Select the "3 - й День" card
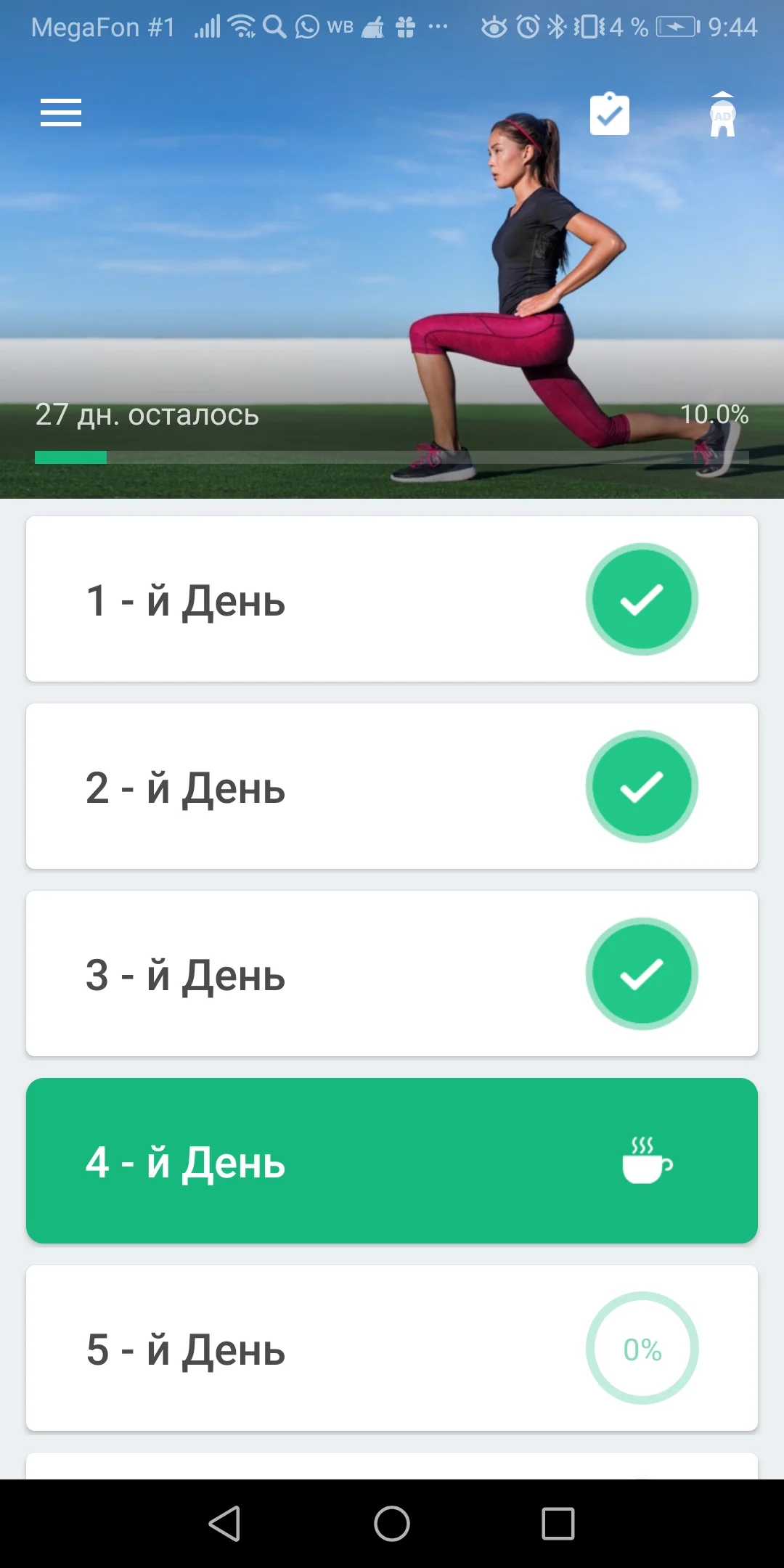 coord(290,973)
